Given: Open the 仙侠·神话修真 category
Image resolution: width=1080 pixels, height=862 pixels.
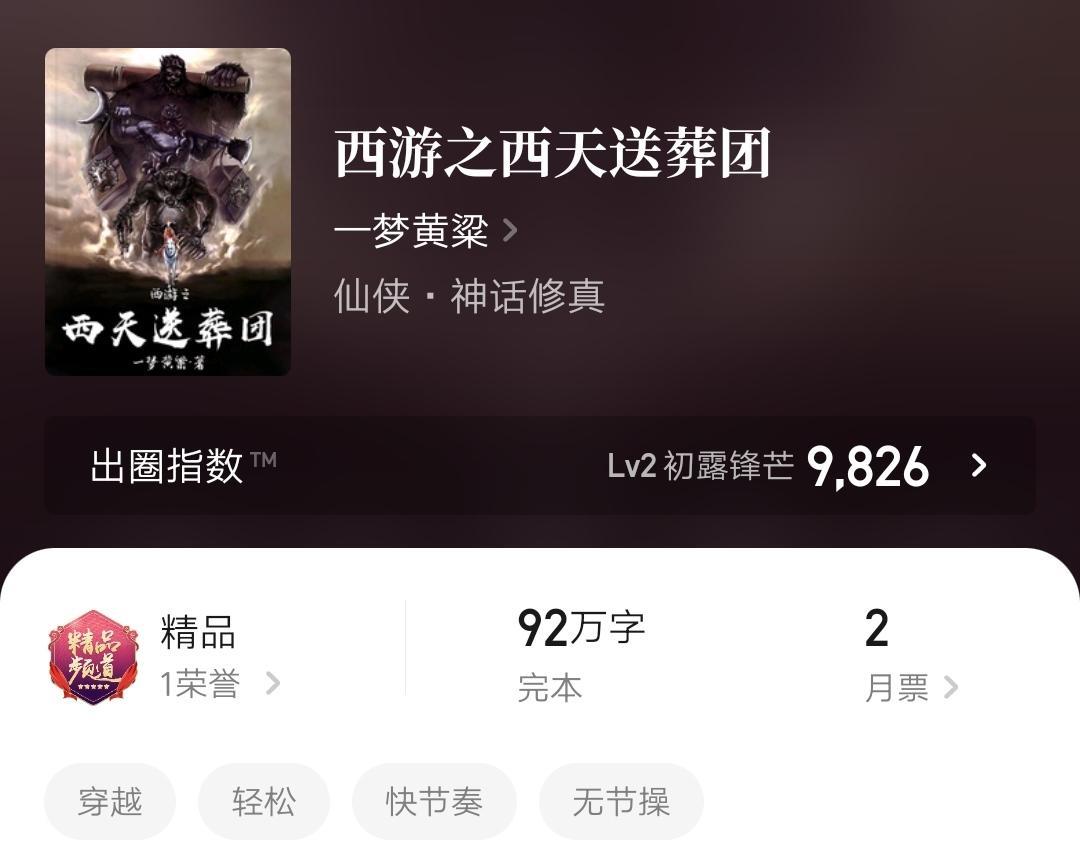Looking at the screenshot, I should 469,297.
